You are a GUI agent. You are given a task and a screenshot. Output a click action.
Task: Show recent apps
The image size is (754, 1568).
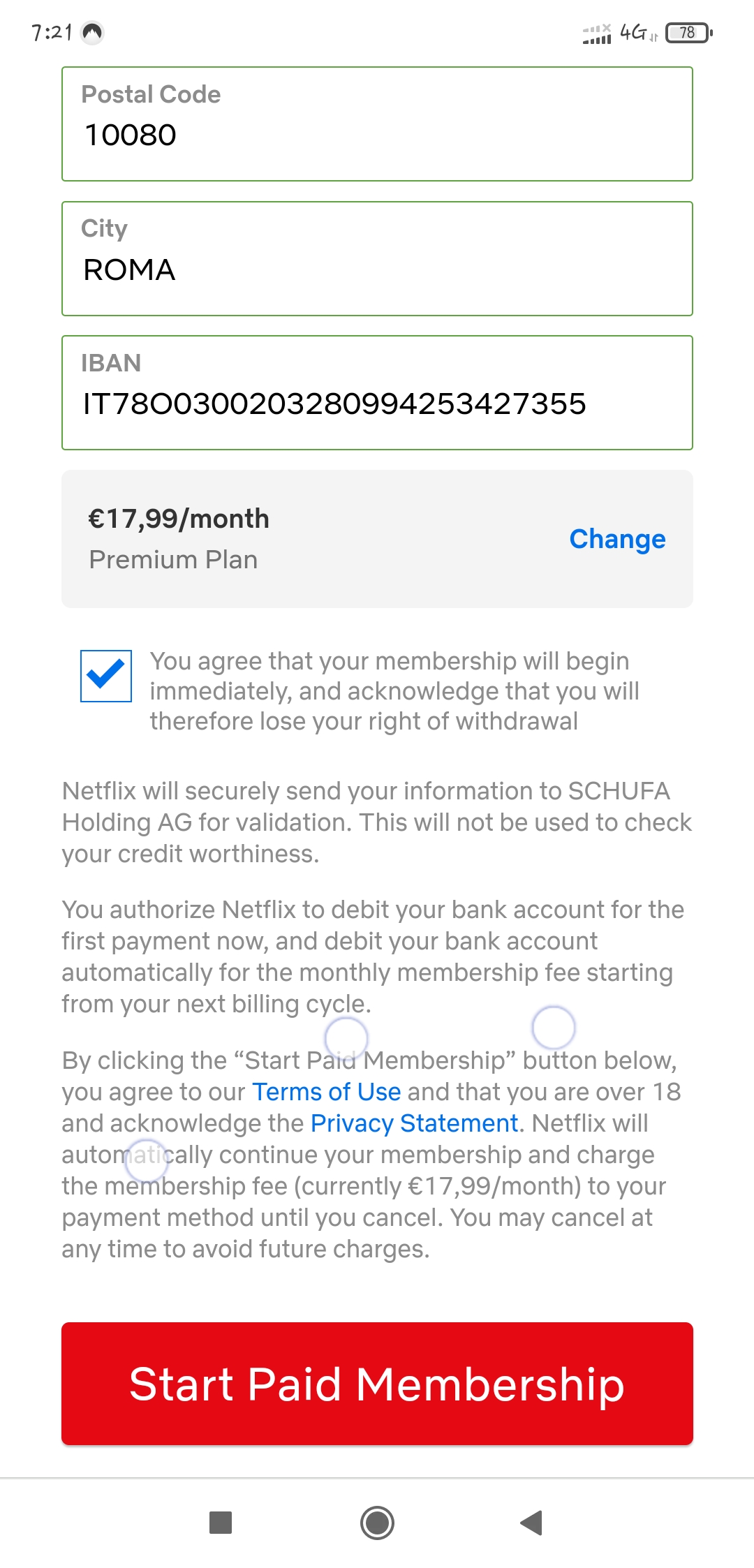click(221, 1523)
